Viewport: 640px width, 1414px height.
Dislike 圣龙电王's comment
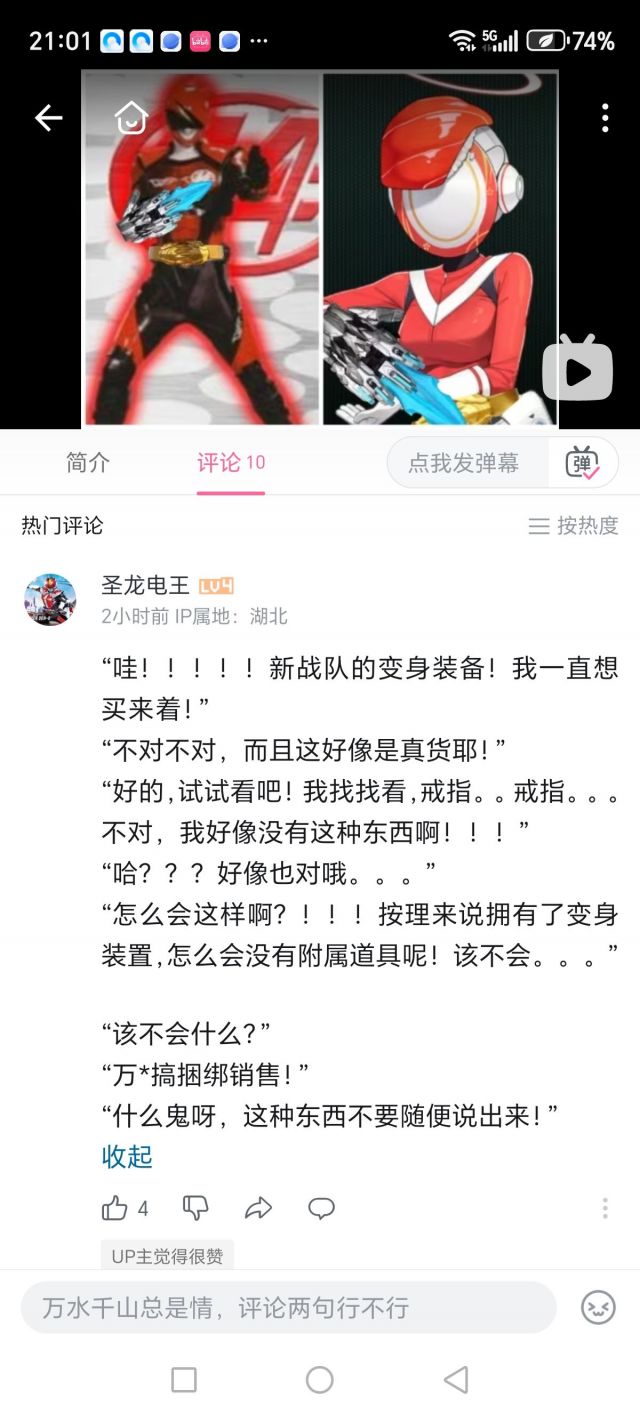point(195,1208)
